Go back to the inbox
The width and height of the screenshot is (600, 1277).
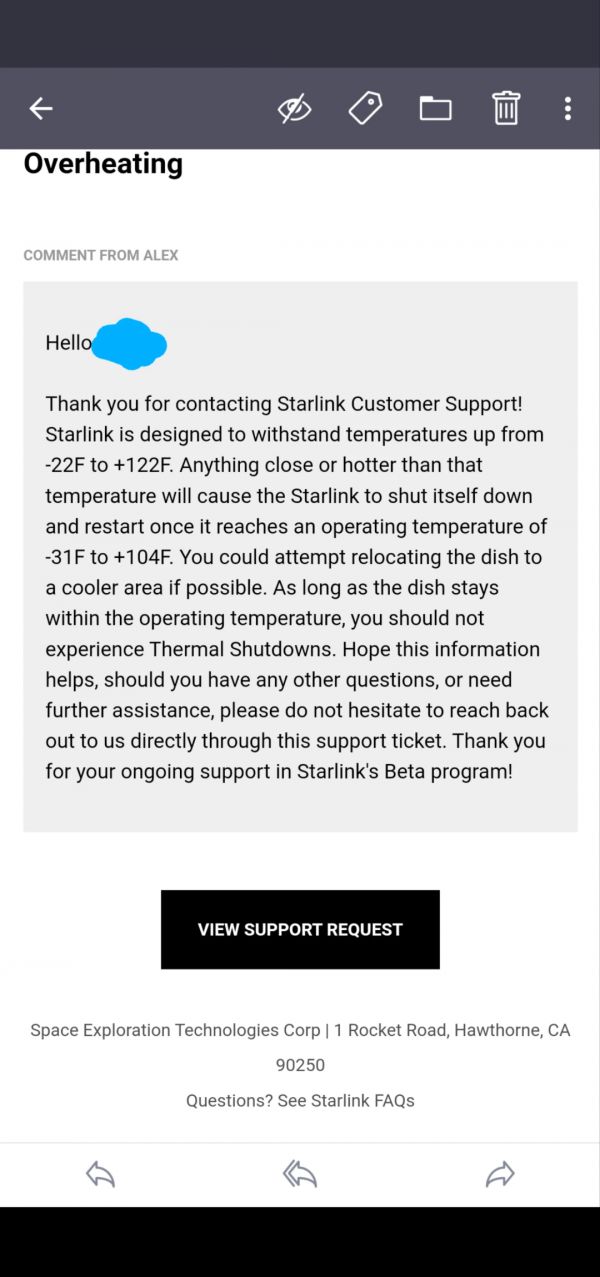coord(41,108)
